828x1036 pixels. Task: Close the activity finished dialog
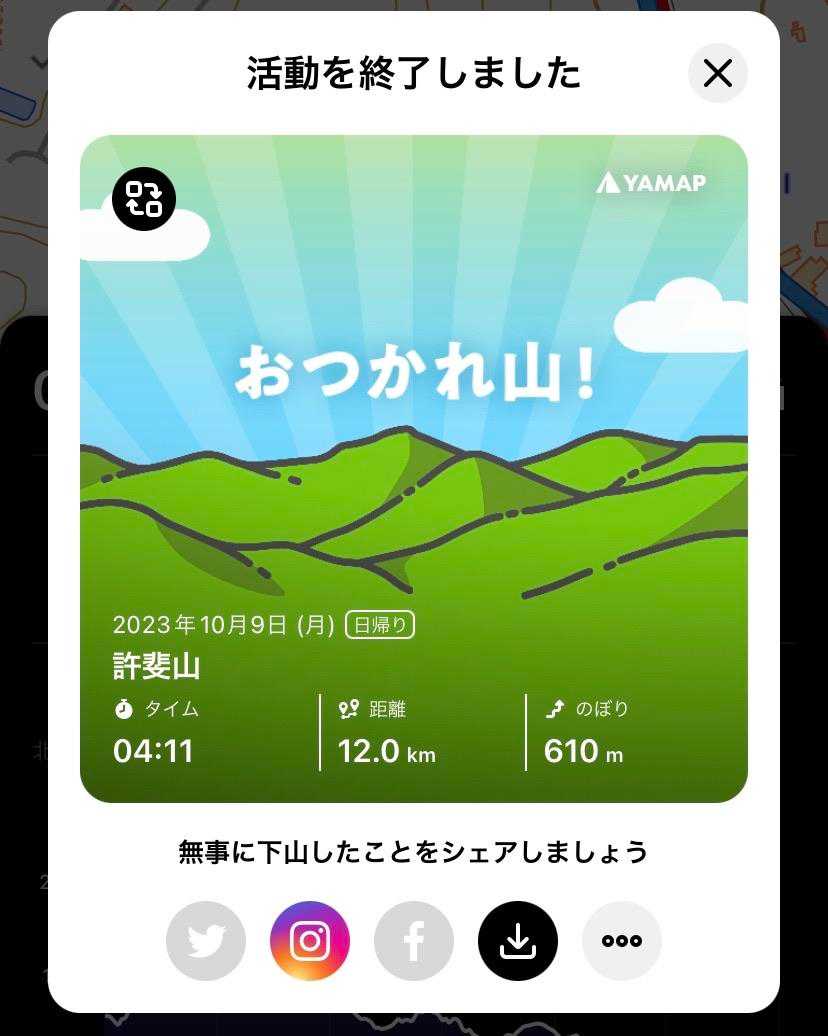pyautogui.click(x=717, y=73)
